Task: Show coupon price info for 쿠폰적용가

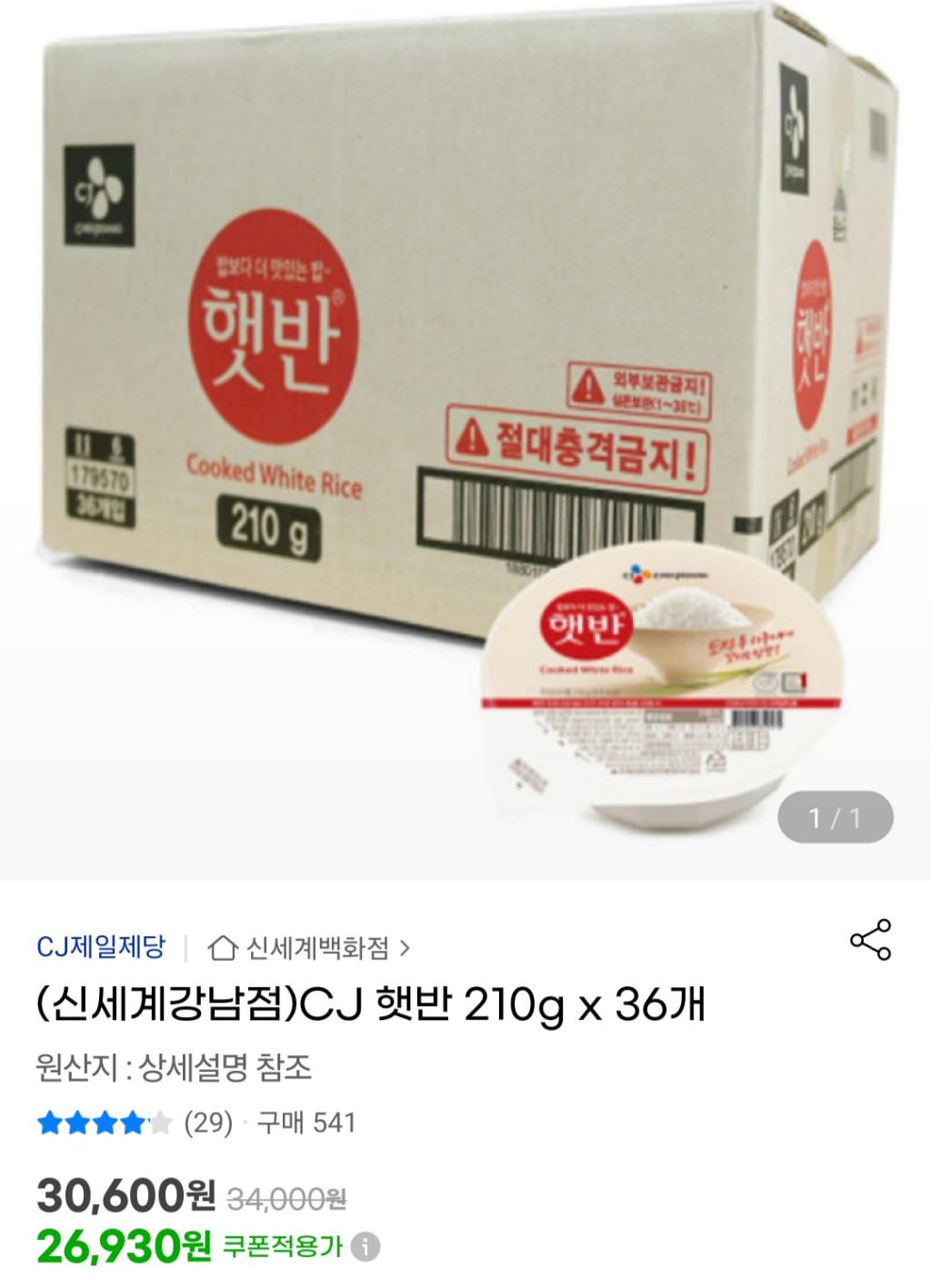Action: [x=365, y=1246]
